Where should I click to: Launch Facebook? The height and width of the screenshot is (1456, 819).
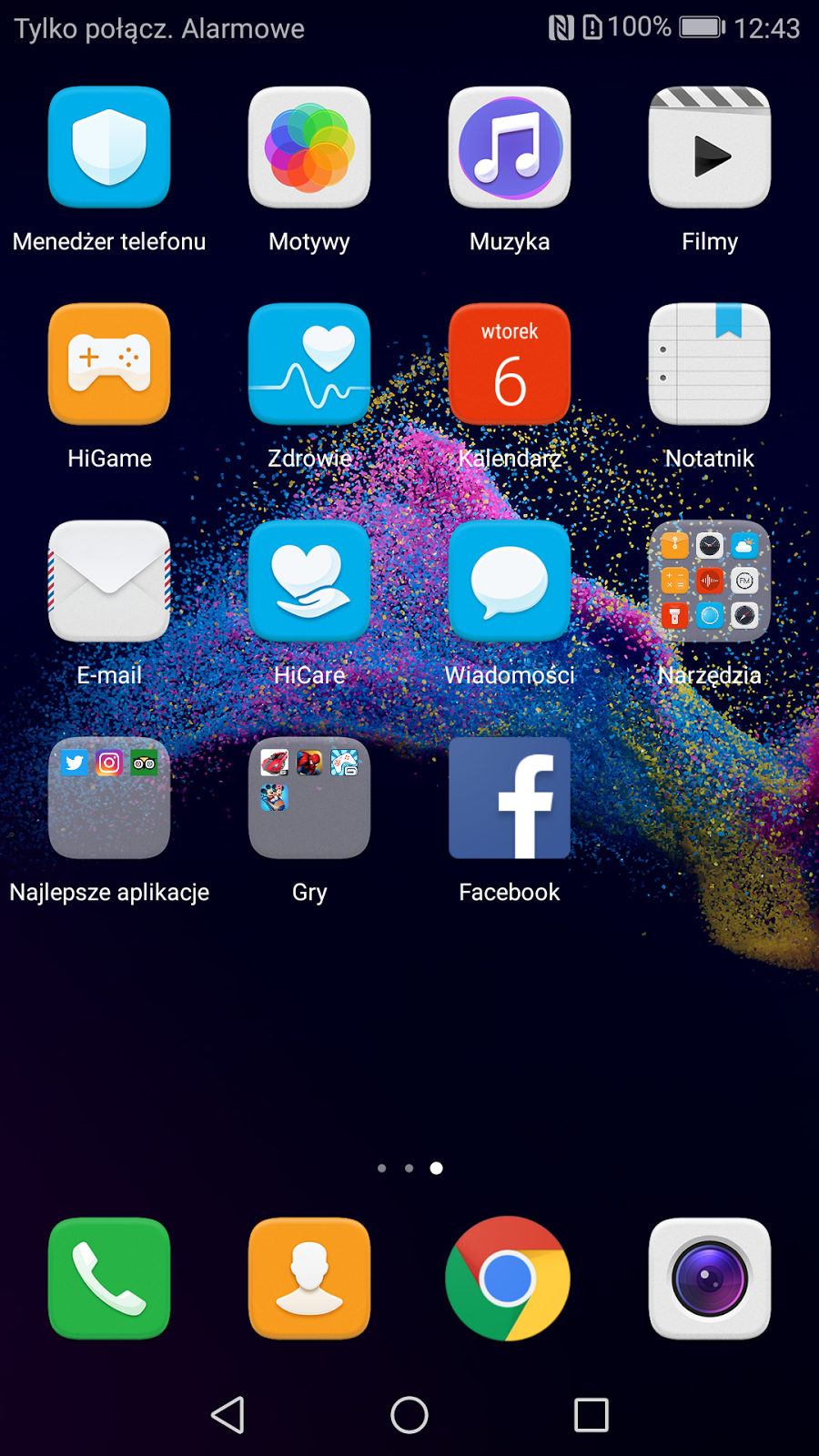[510, 798]
